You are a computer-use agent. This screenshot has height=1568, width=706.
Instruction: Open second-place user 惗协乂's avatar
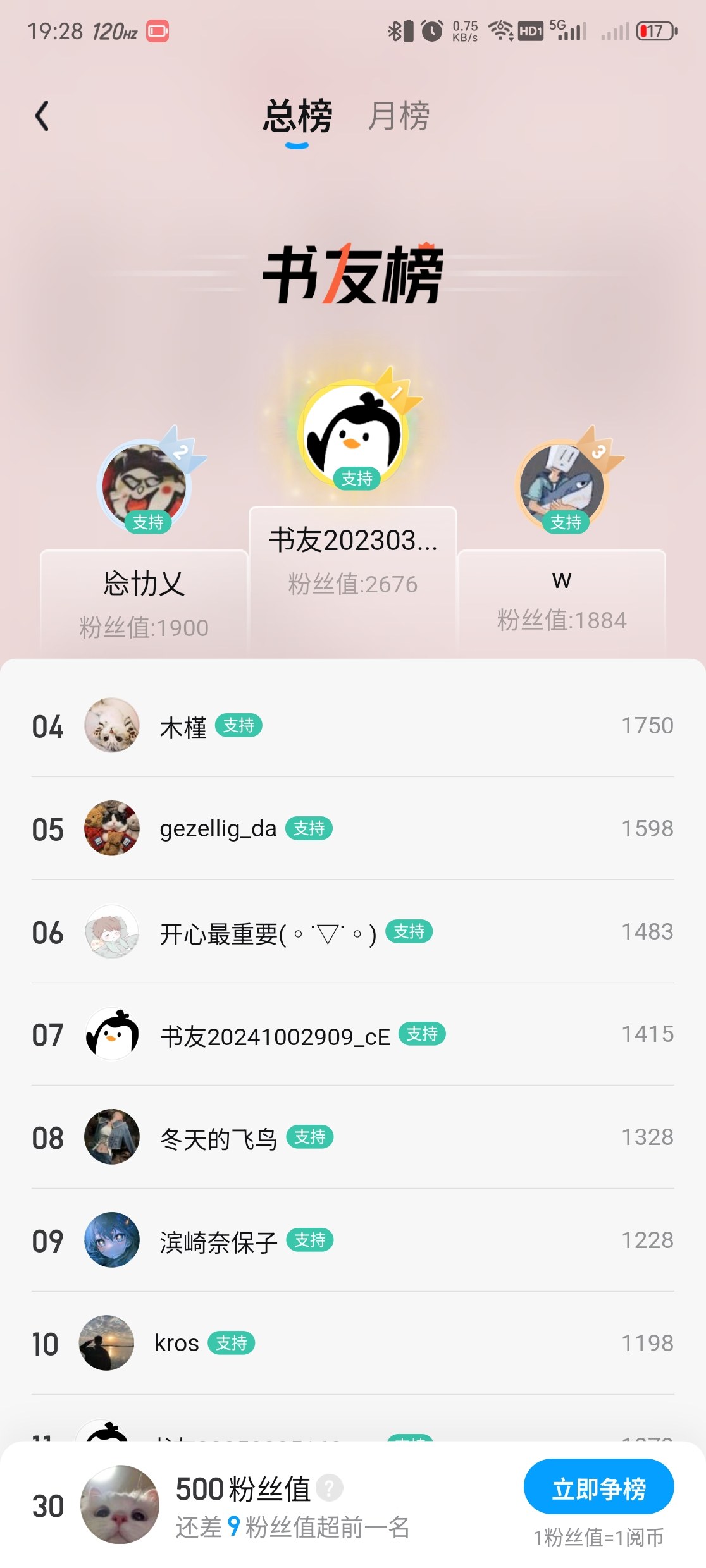pyautogui.click(x=145, y=485)
